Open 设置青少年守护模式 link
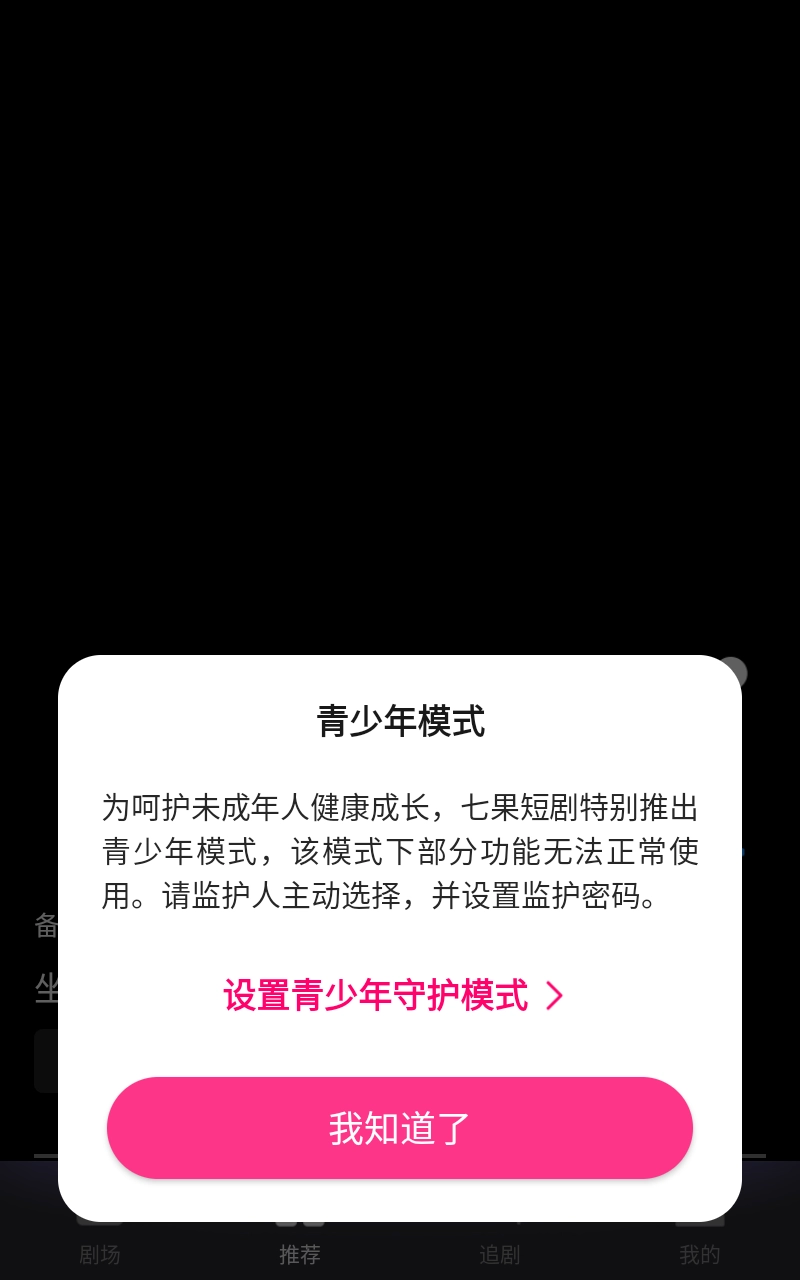The width and height of the screenshot is (800, 1280). (393, 995)
